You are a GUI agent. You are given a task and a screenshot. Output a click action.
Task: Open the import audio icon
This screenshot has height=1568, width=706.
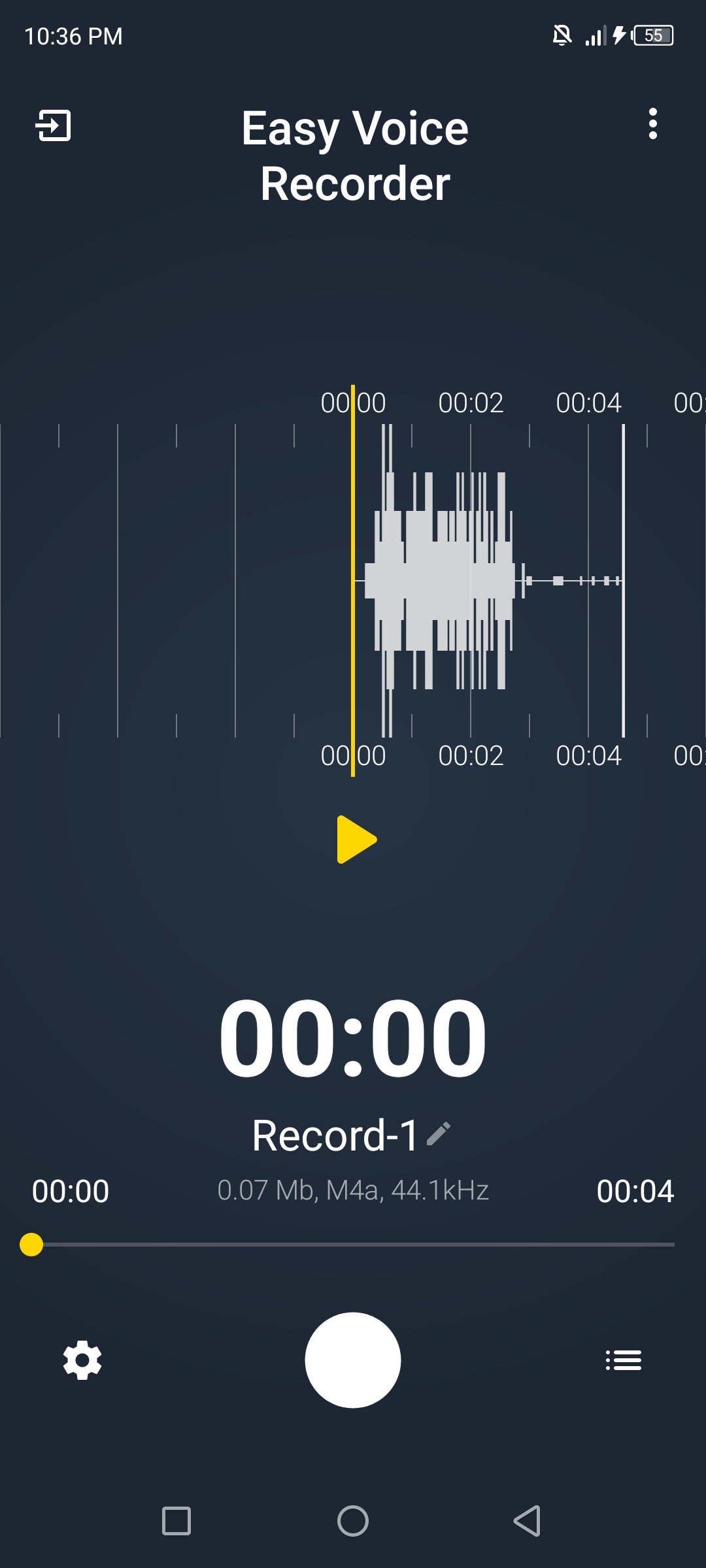[x=53, y=125]
